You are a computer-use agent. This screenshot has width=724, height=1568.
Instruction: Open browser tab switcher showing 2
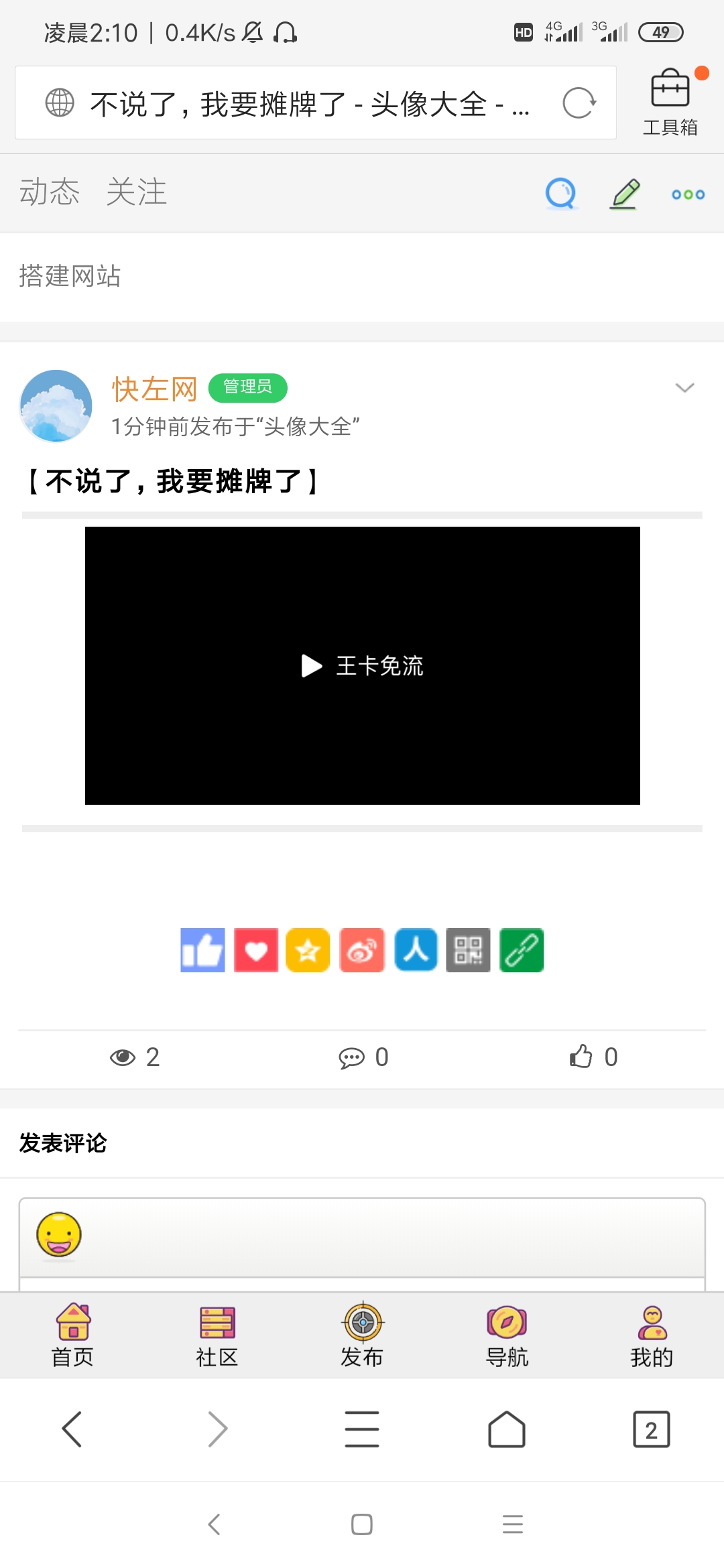[651, 1429]
